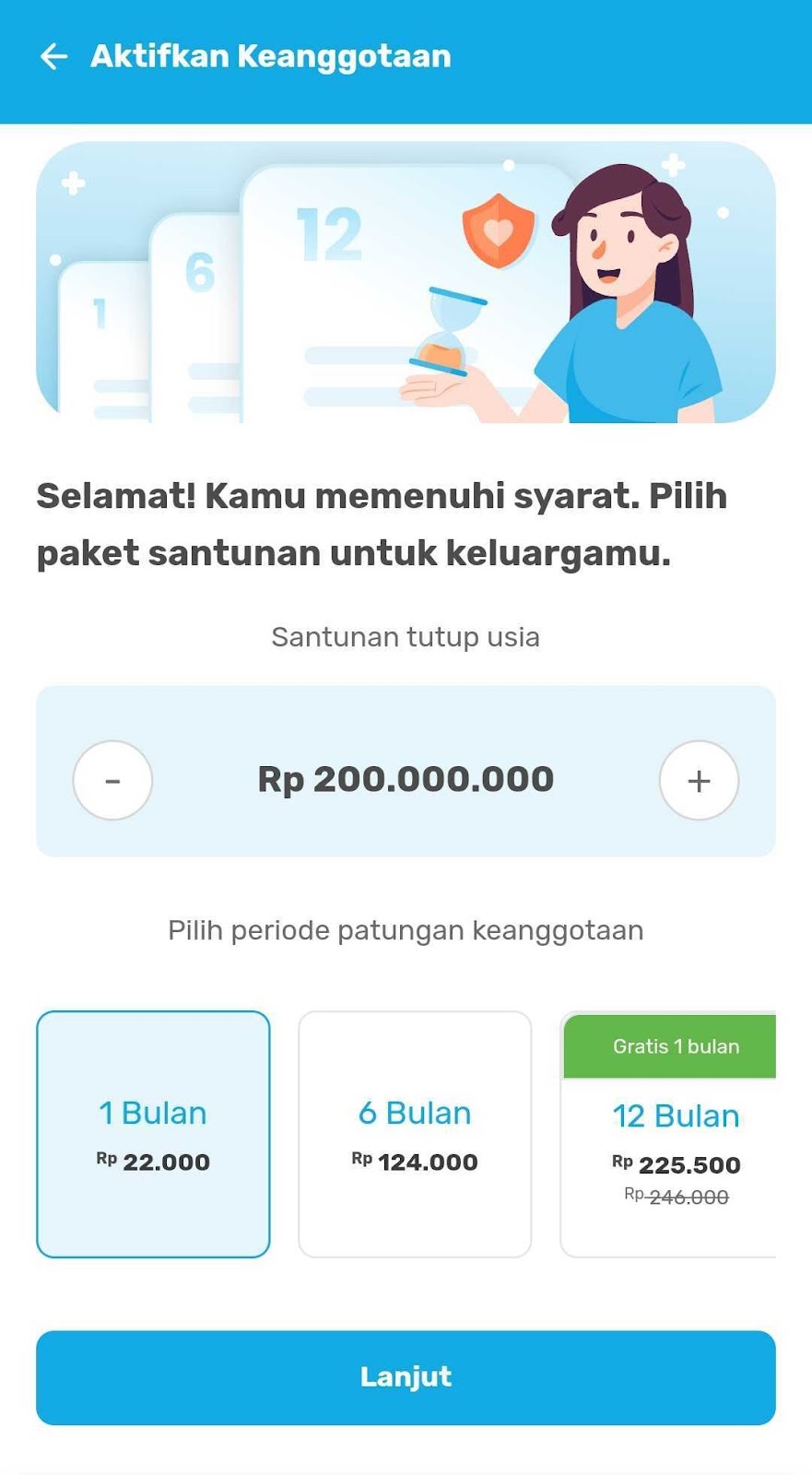Continue with the Lanjut button

click(406, 1376)
